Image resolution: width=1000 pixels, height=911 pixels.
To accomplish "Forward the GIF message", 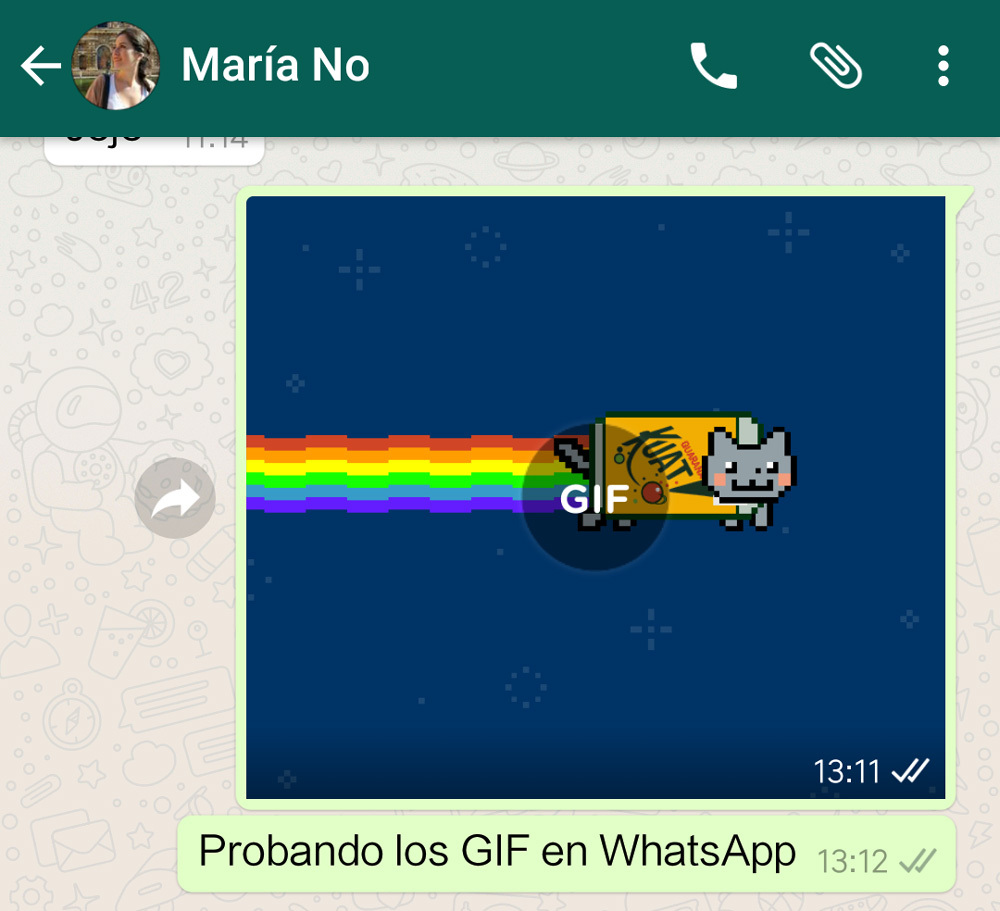I will click(x=175, y=498).
